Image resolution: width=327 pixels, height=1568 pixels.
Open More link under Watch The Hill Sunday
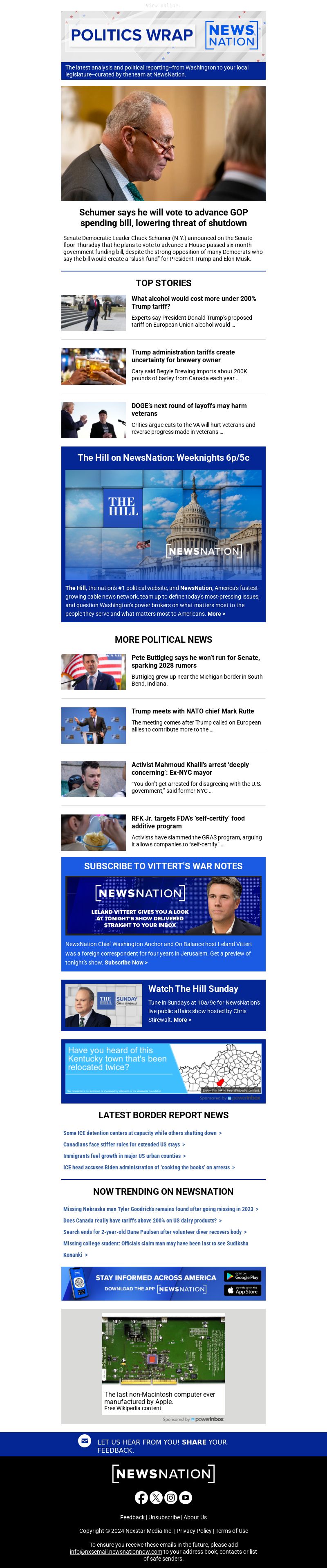coord(182,1020)
